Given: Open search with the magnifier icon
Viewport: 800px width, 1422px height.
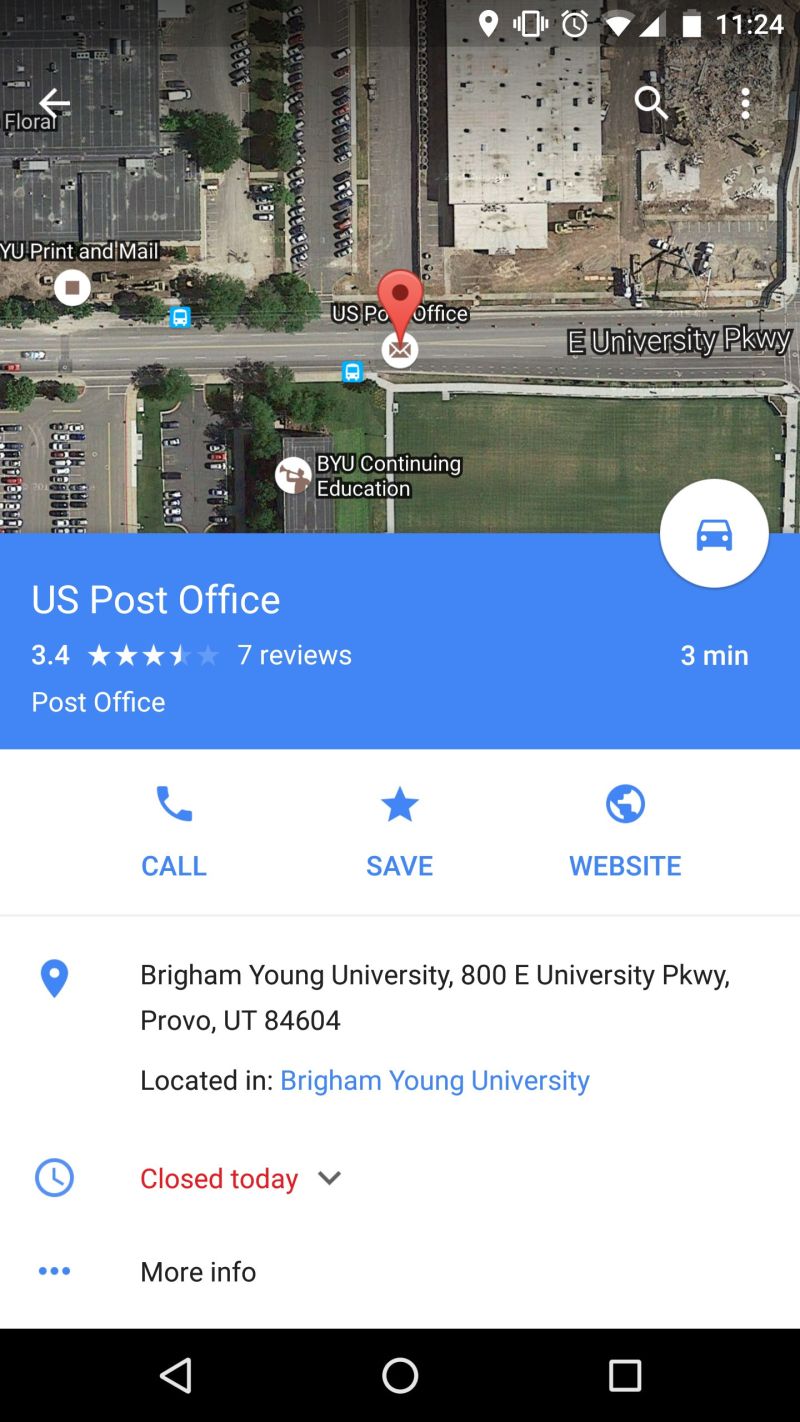Looking at the screenshot, I should point(651,102).
